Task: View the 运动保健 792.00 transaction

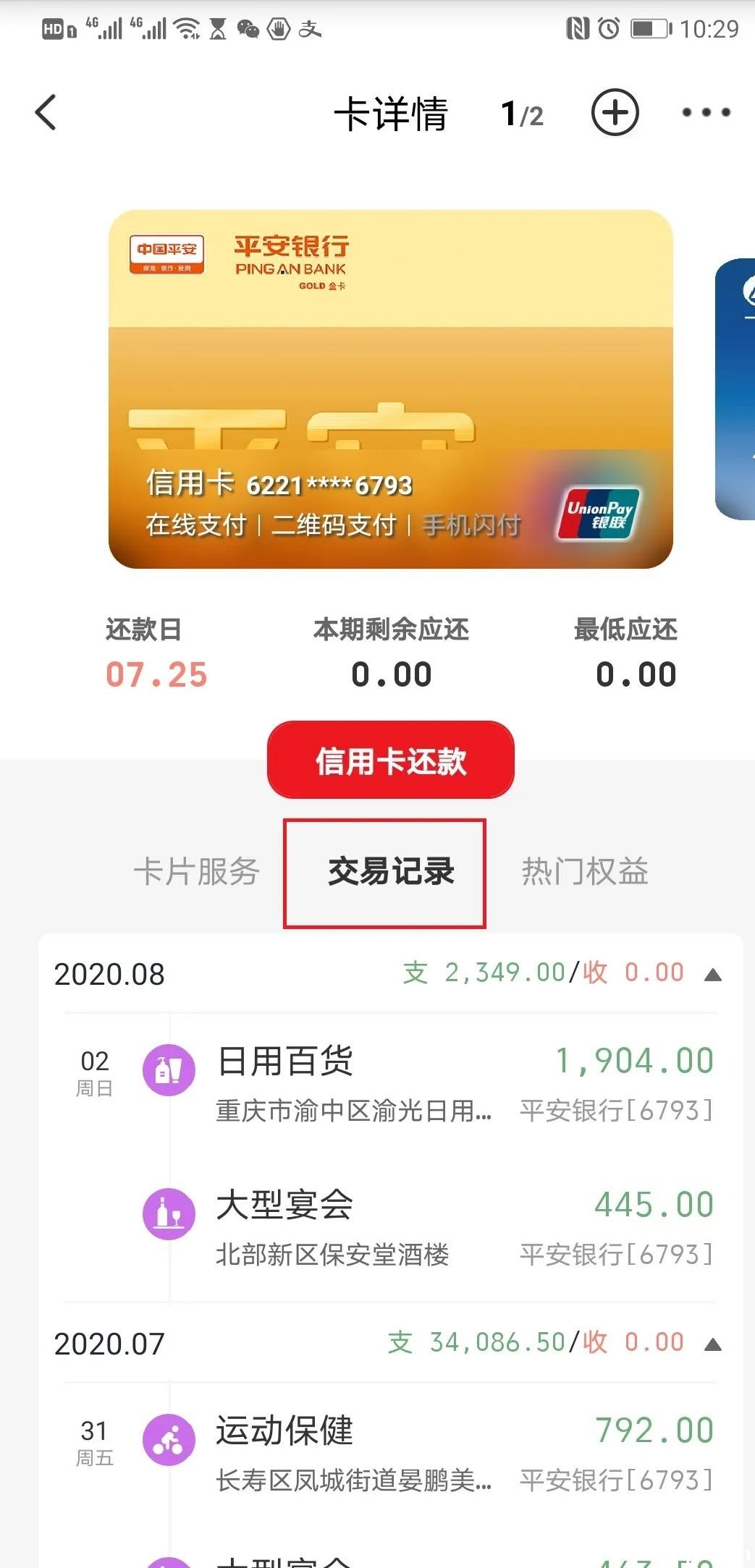Action: [x=427, y=1453]
